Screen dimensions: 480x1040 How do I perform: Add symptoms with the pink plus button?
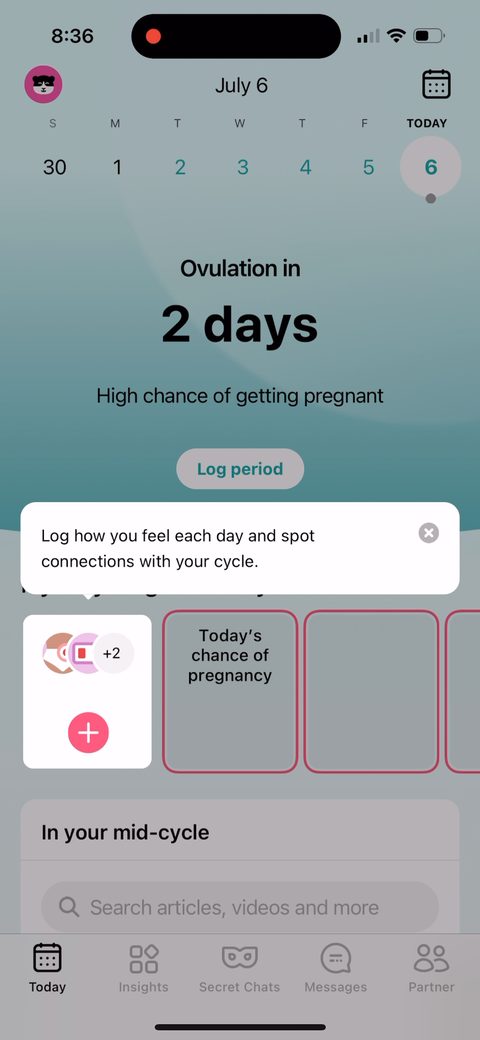click(x=88, y=732)
